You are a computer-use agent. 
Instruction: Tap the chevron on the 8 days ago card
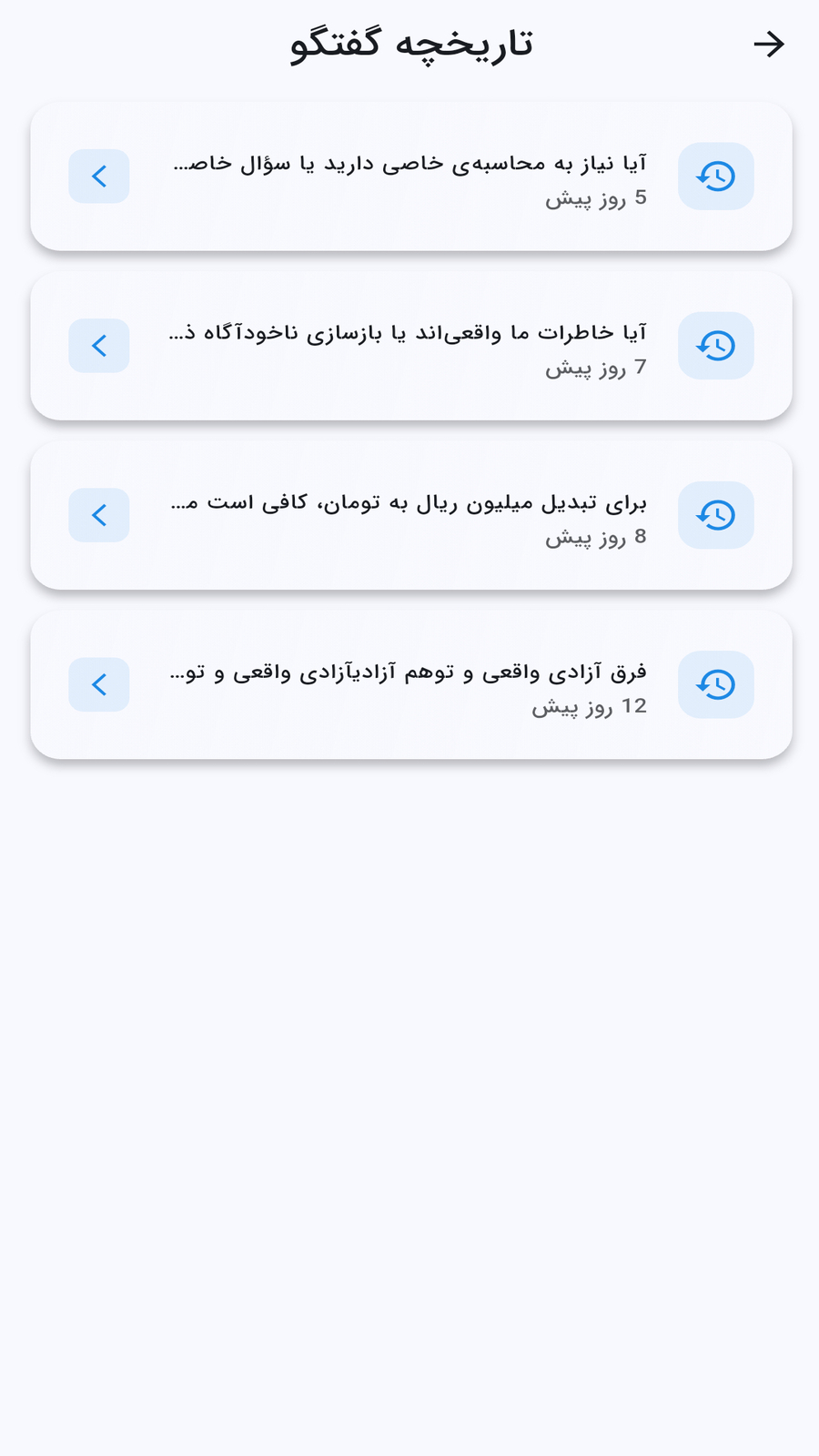[x=99, y=515]
